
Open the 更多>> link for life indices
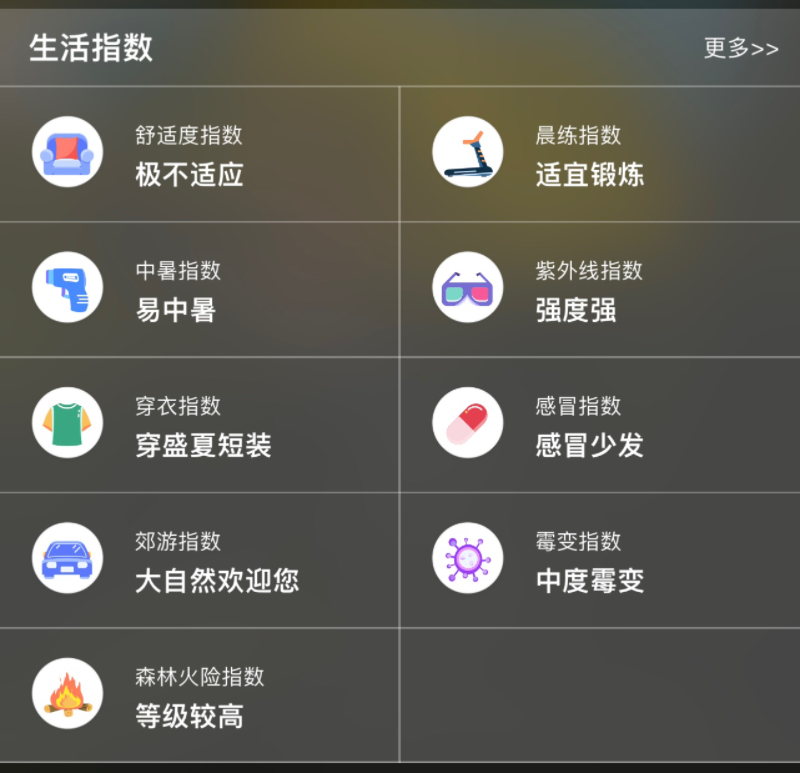pos(740,48)
